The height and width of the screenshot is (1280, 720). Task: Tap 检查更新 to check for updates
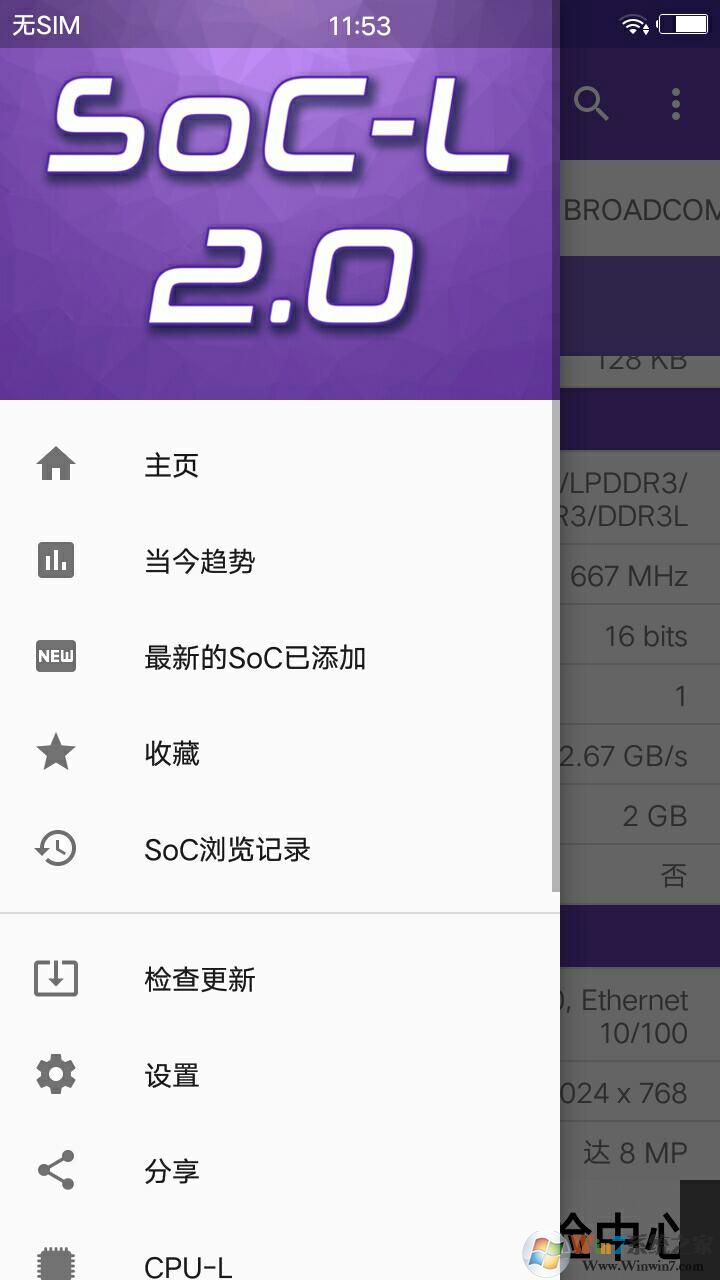[x=199, y=979]
